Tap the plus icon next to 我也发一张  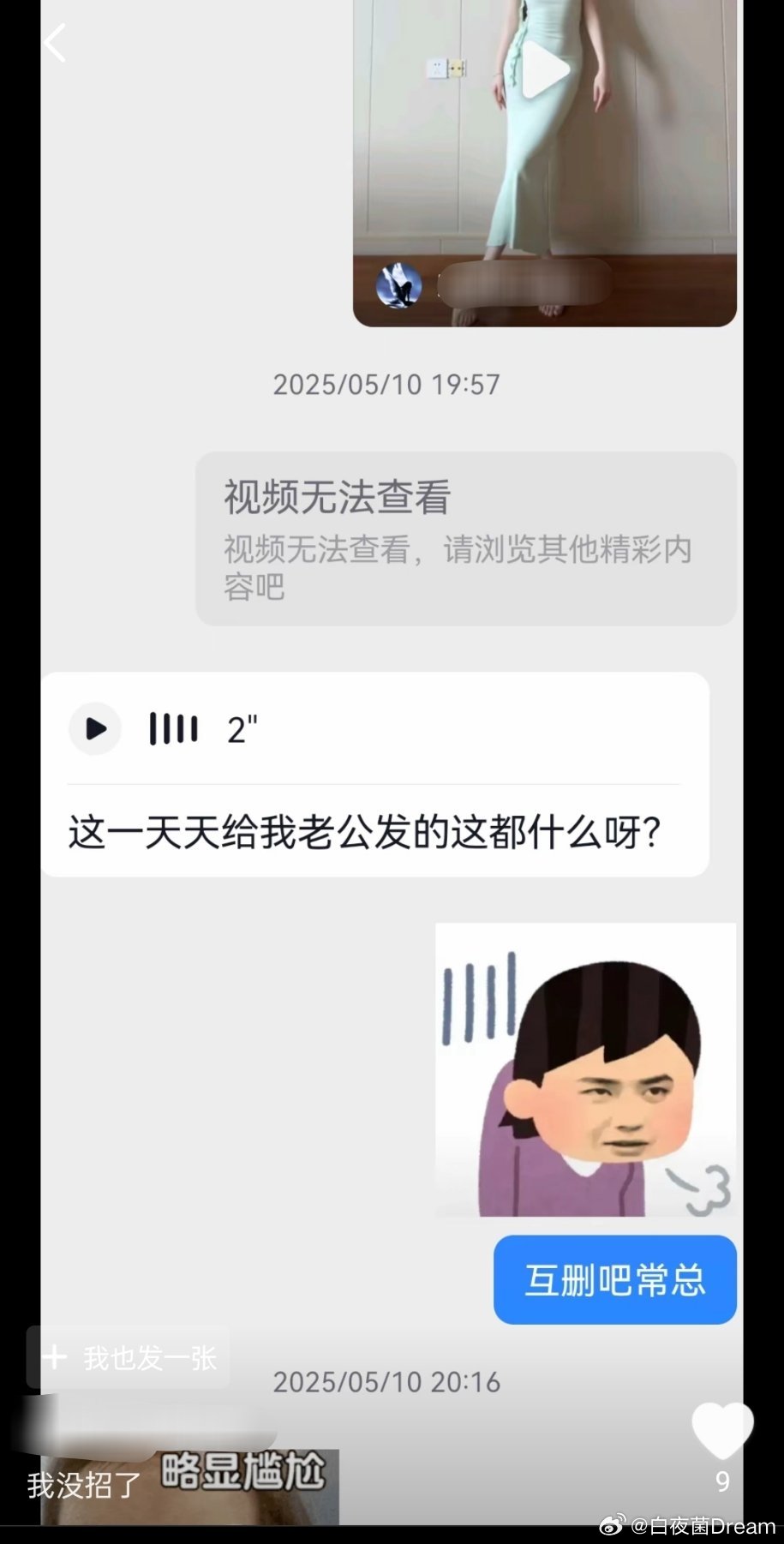[x=55, y=1356]
